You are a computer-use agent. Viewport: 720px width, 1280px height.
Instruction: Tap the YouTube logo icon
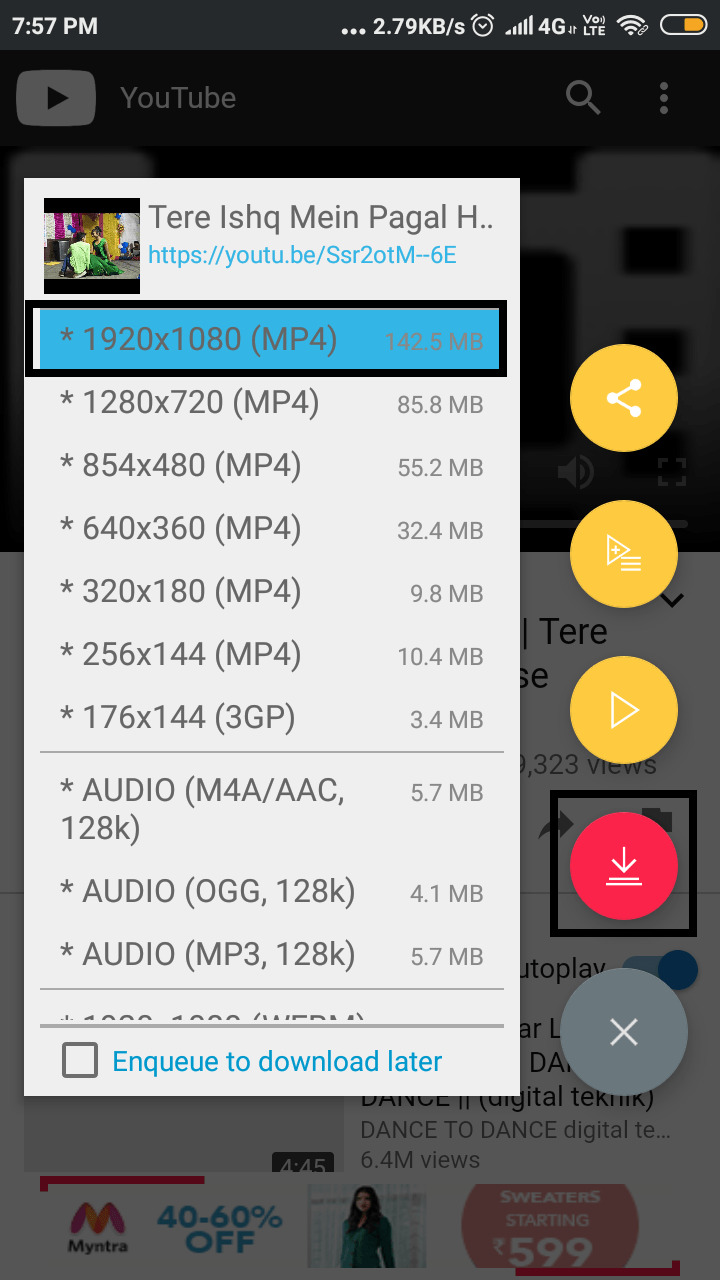pos(55,97)
